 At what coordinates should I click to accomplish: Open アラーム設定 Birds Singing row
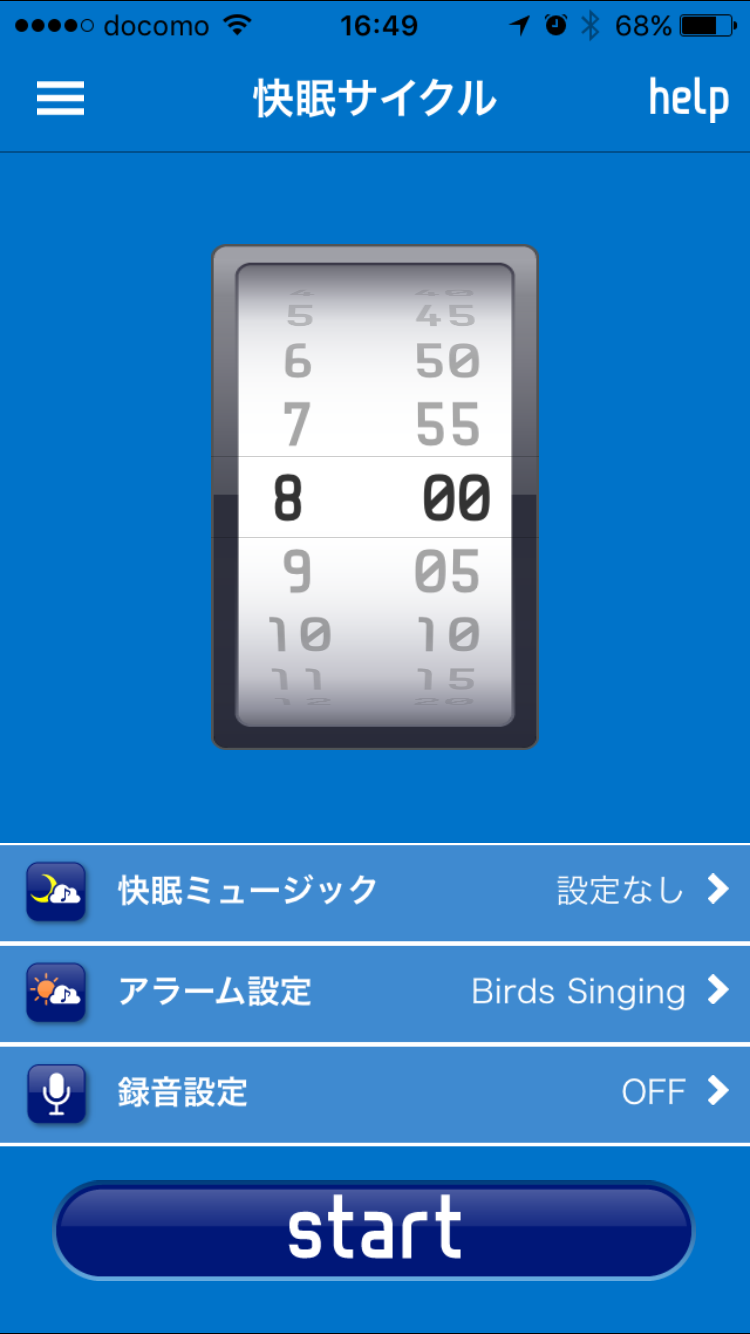point(375,992)
